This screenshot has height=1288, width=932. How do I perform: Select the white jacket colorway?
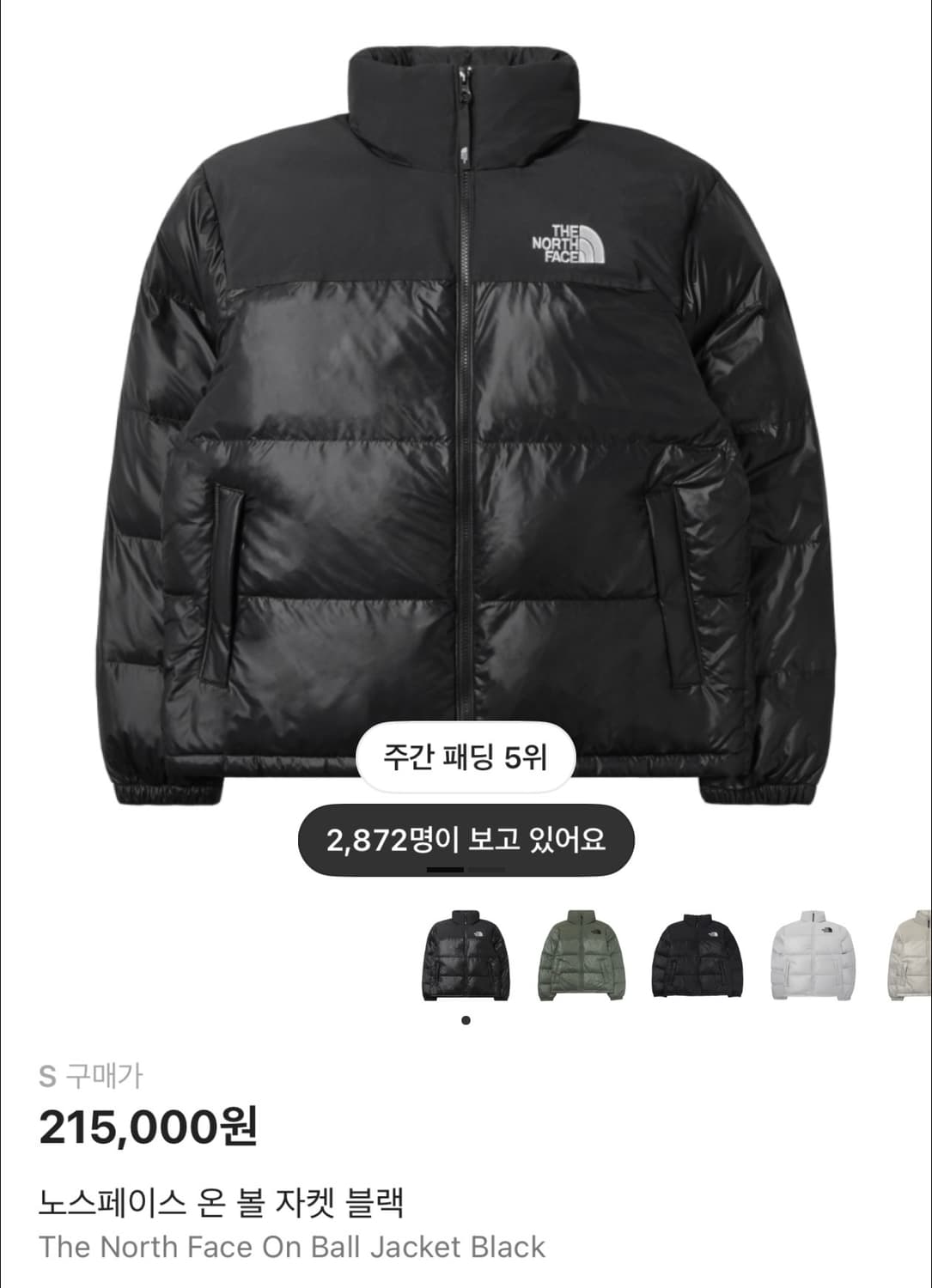tap(813, 959)
